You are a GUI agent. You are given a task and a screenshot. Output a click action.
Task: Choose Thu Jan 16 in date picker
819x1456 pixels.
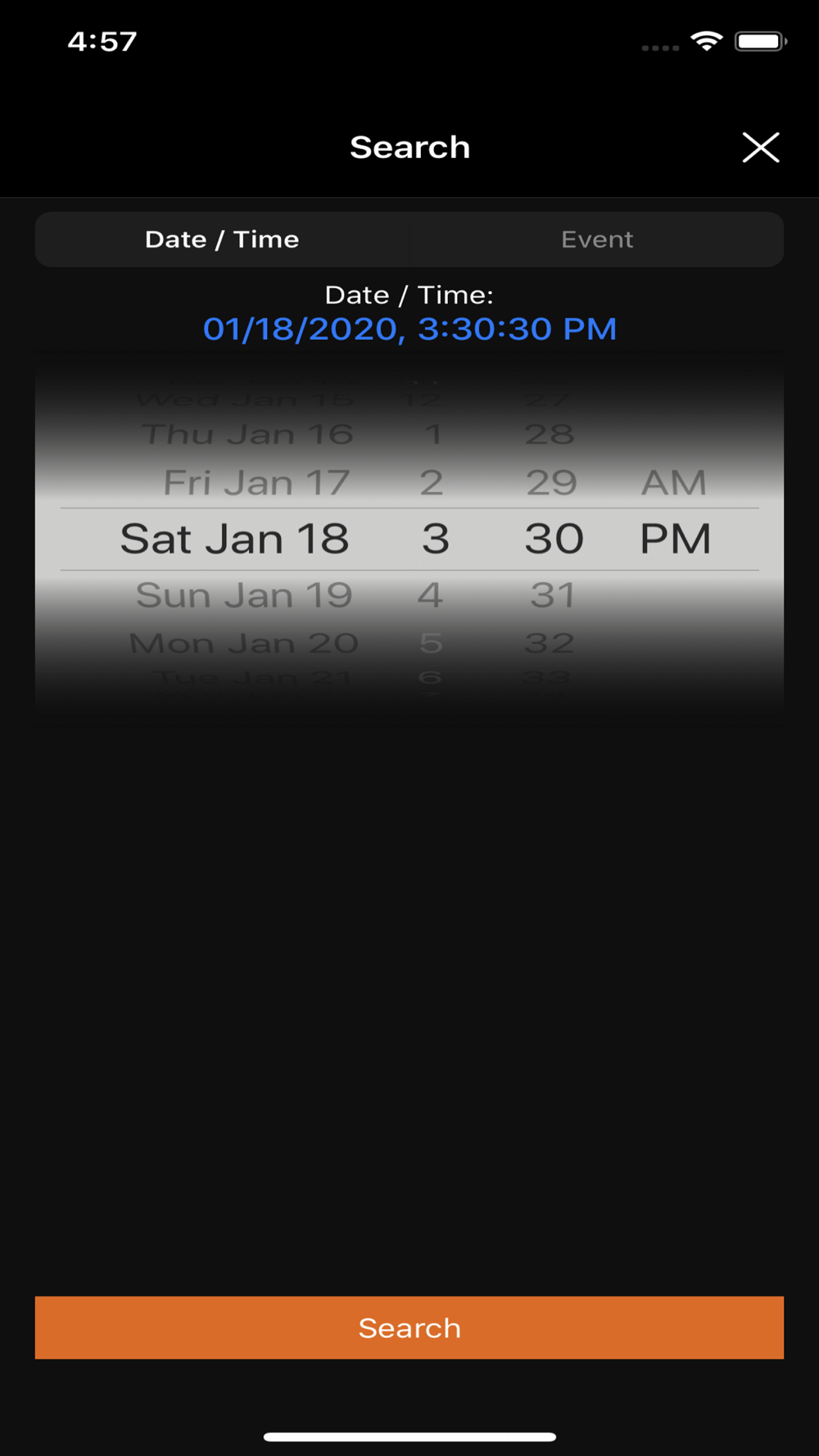247,434
